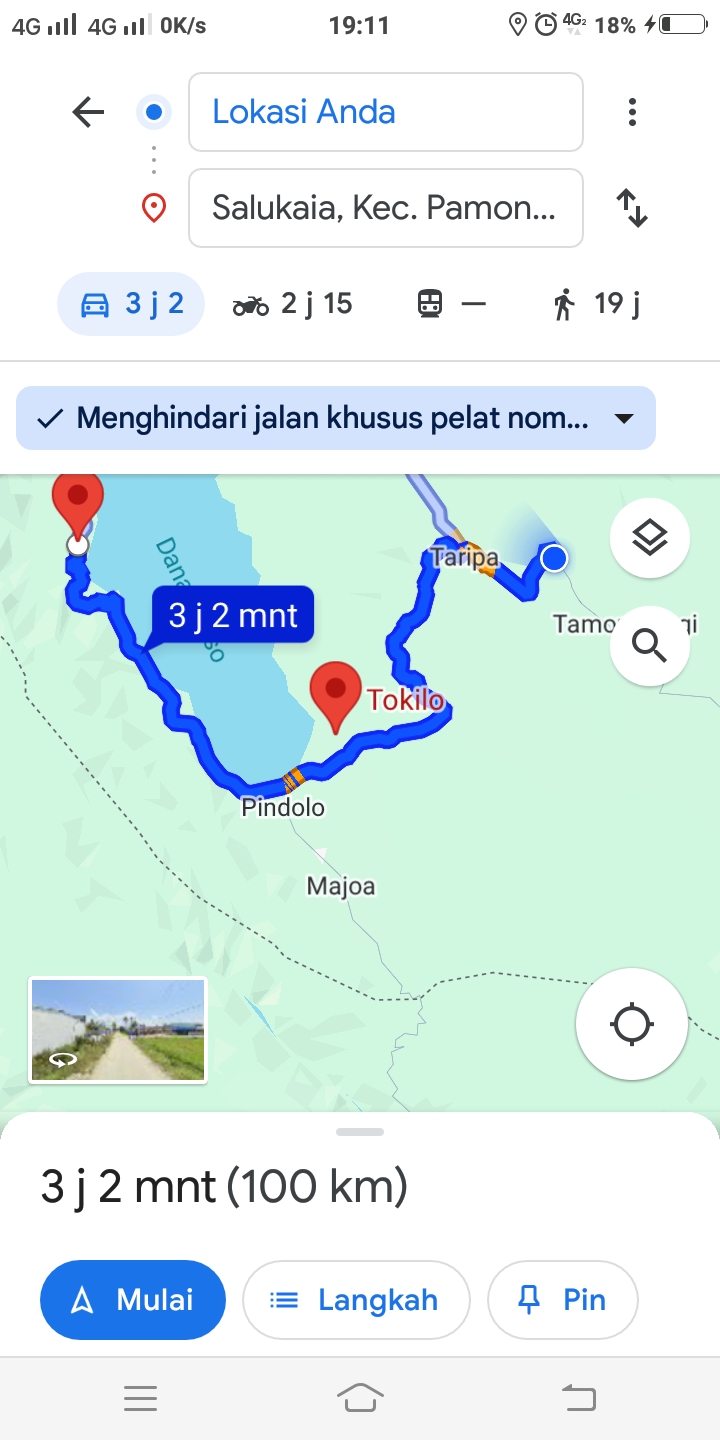Expand the Menghindari jalan khusus route options
720x1440 pixels.
pyautogui.click(x=336, y=418)
